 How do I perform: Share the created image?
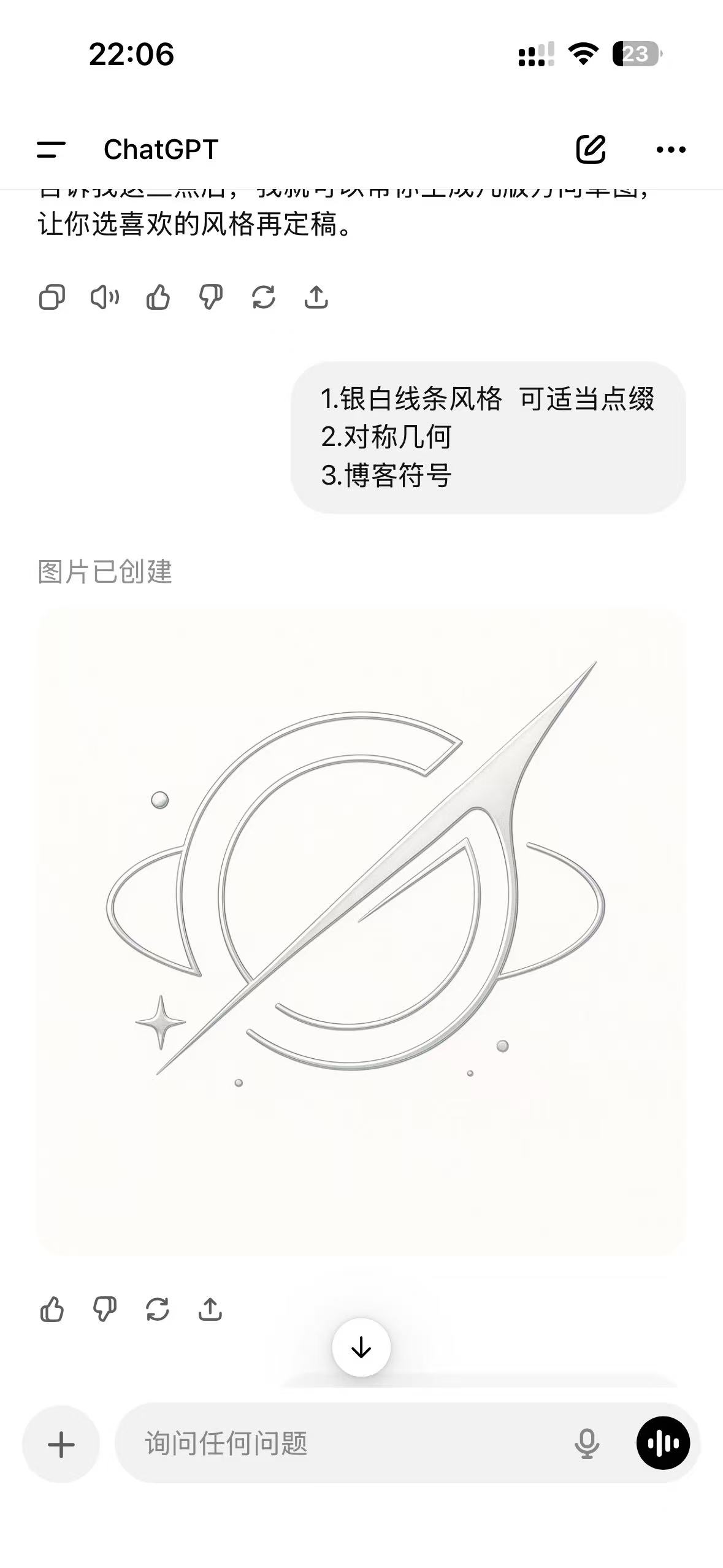210,1310
